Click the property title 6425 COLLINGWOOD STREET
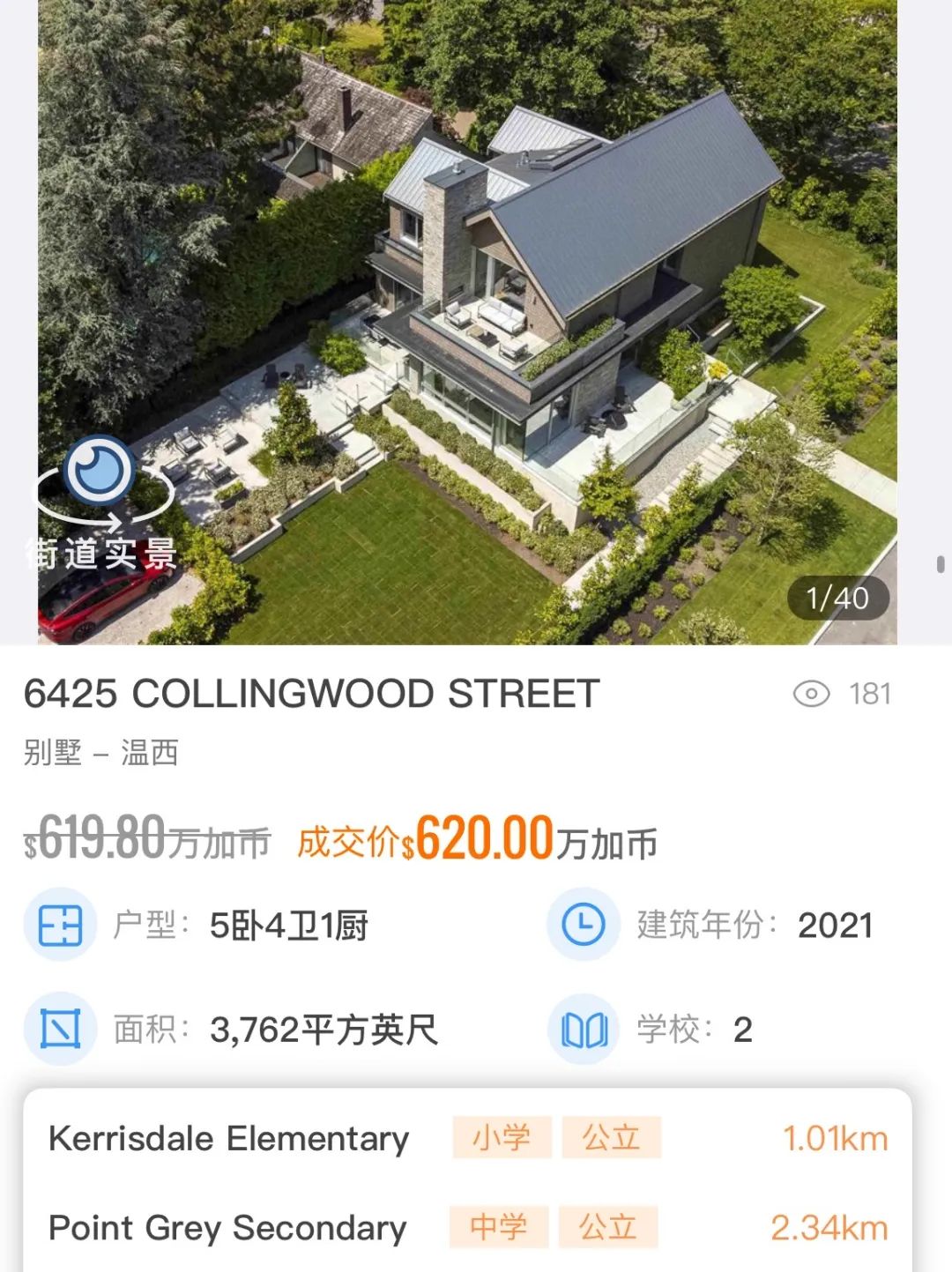The image size is (952, 1272). pyautogui.click(x=312, y=695)
